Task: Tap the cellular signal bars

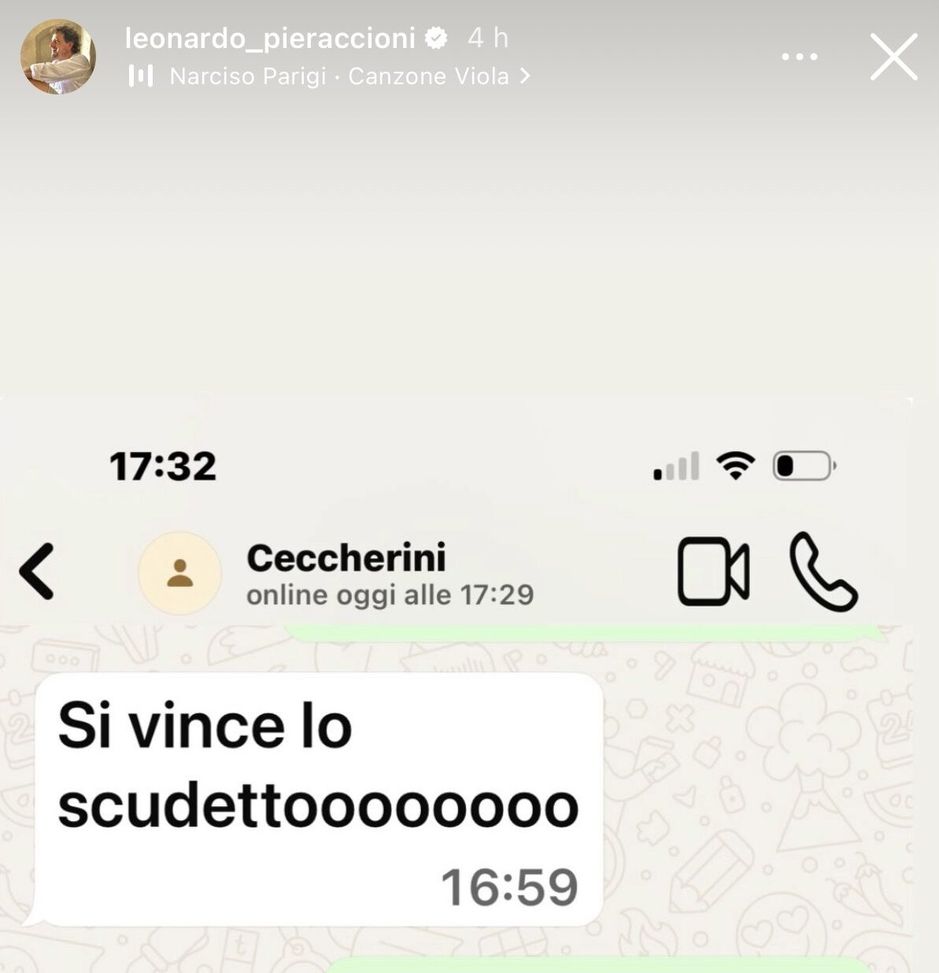Action: (x=673, y=464)
